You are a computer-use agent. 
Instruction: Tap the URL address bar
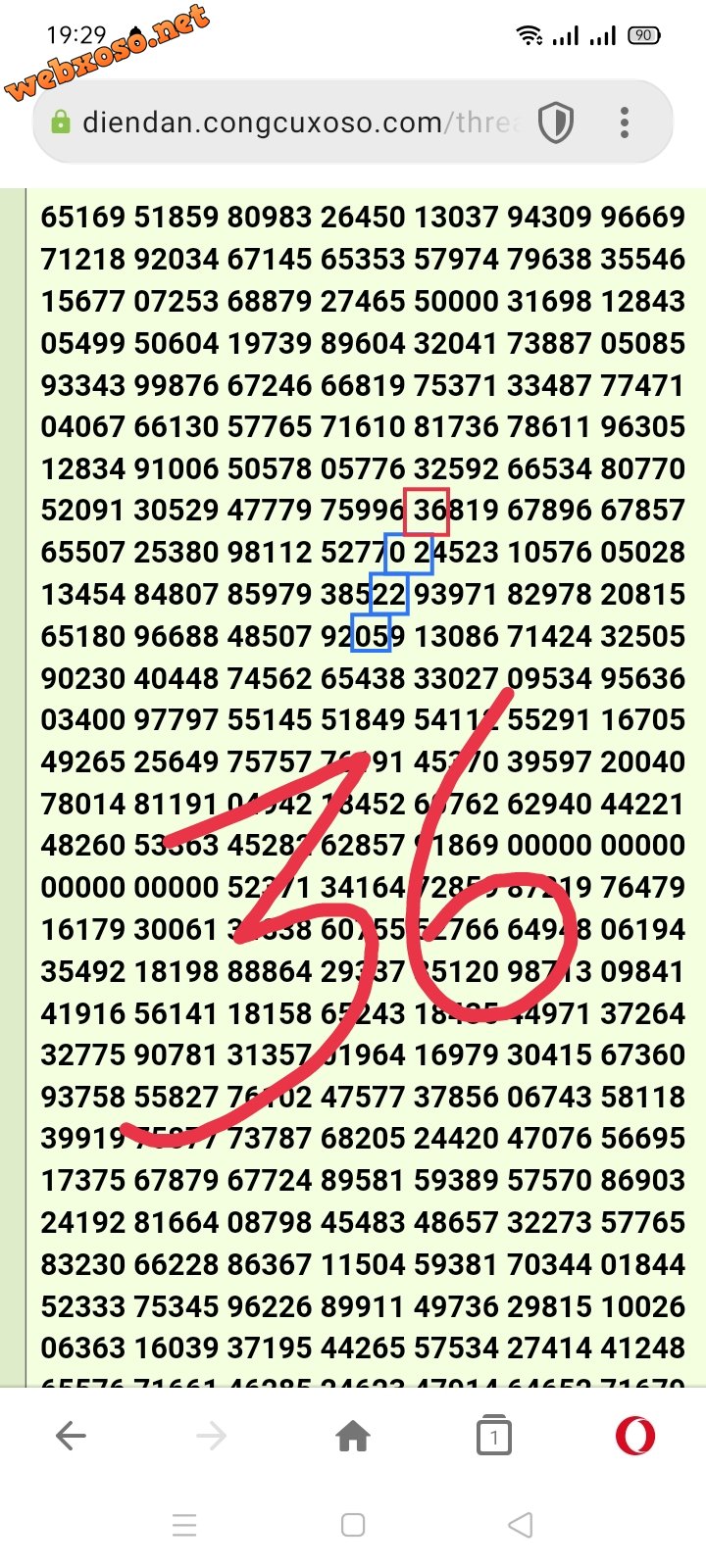pyautogui.click(x=294, y=122)
